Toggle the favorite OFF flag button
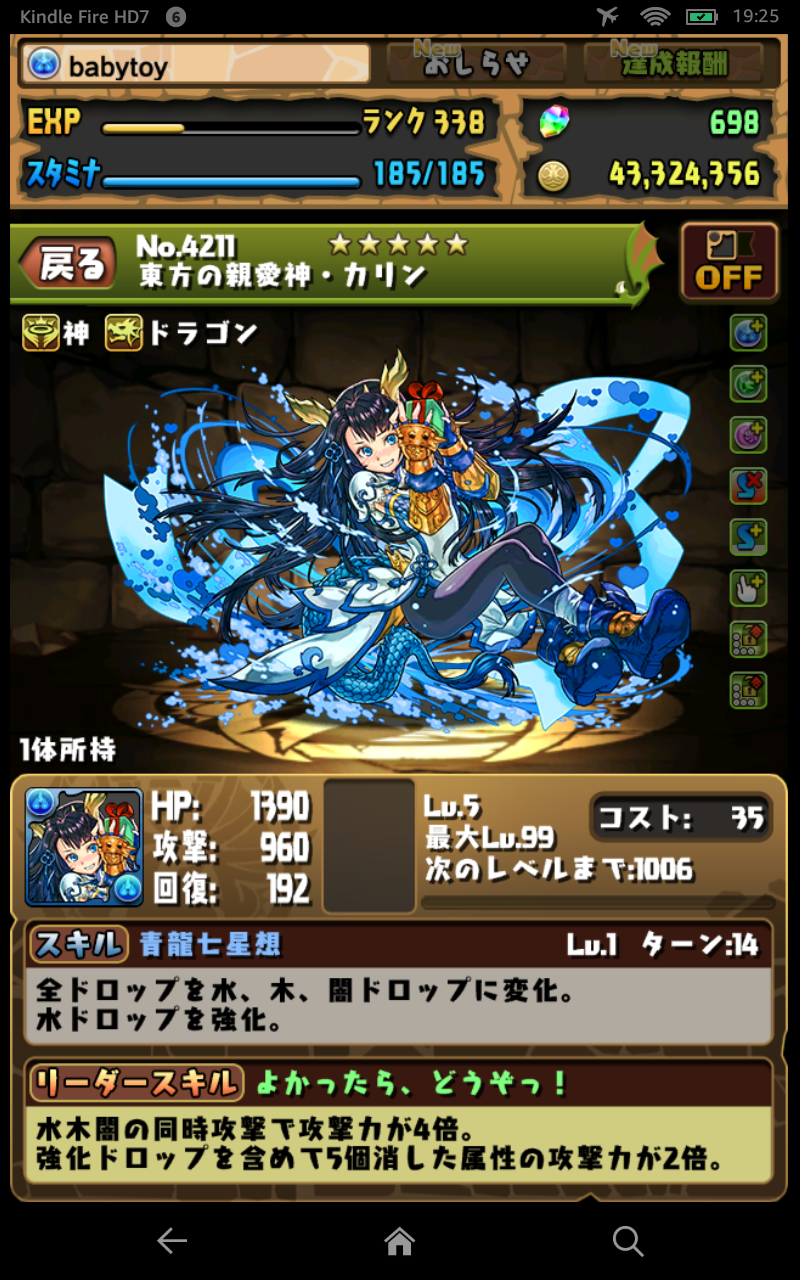The image size is (800, 1280). click(729, 262)
